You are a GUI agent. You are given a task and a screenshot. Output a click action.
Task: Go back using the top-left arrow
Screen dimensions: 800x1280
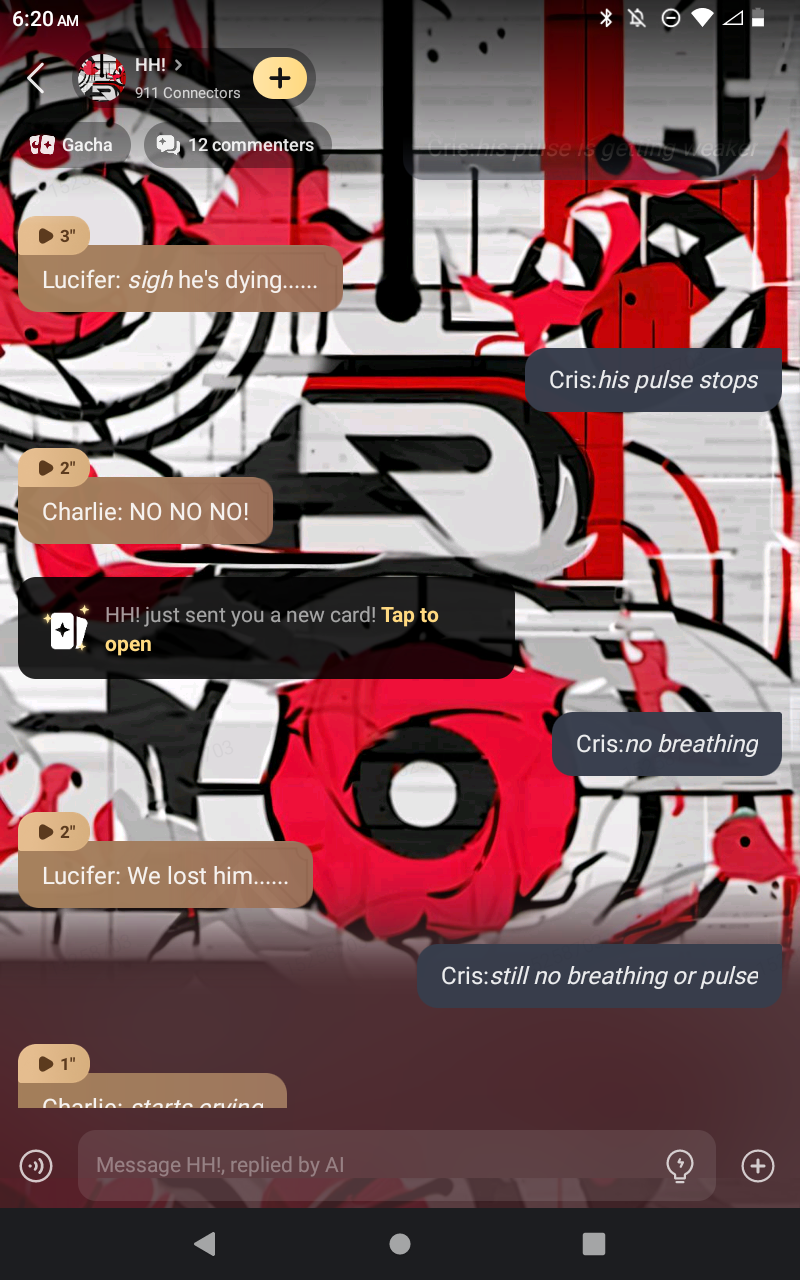pos(36,78)
